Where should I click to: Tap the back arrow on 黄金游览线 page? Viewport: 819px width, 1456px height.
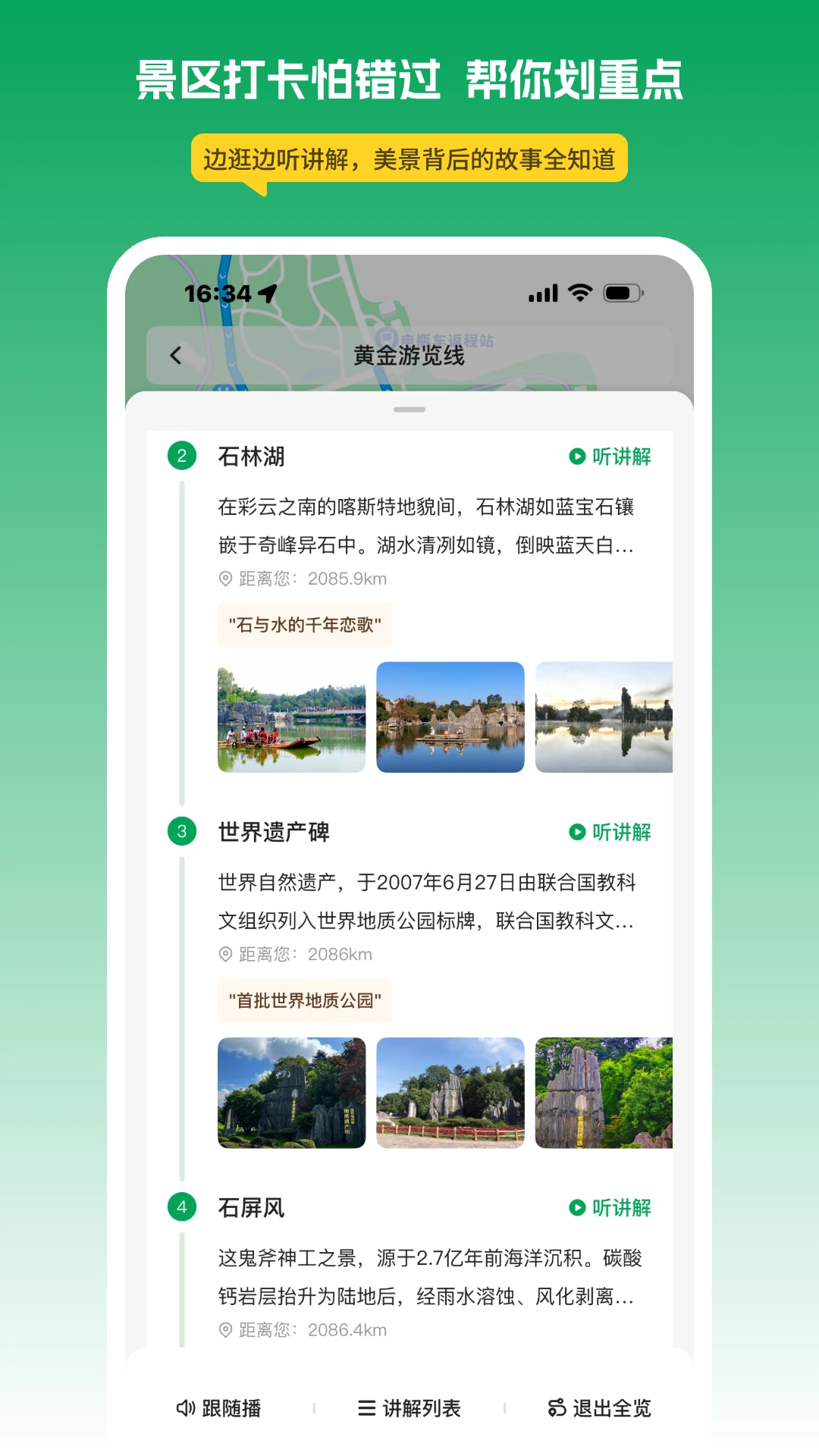pyautogui.click(x=177, y=355)
